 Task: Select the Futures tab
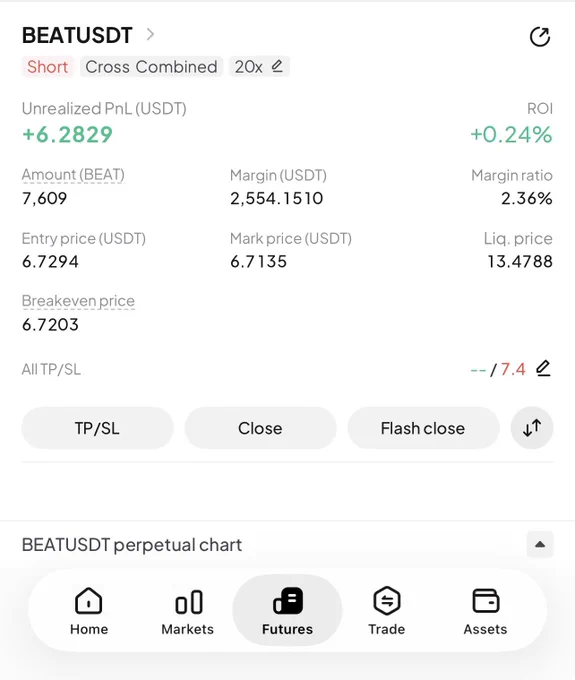click(x=287, y=611)
